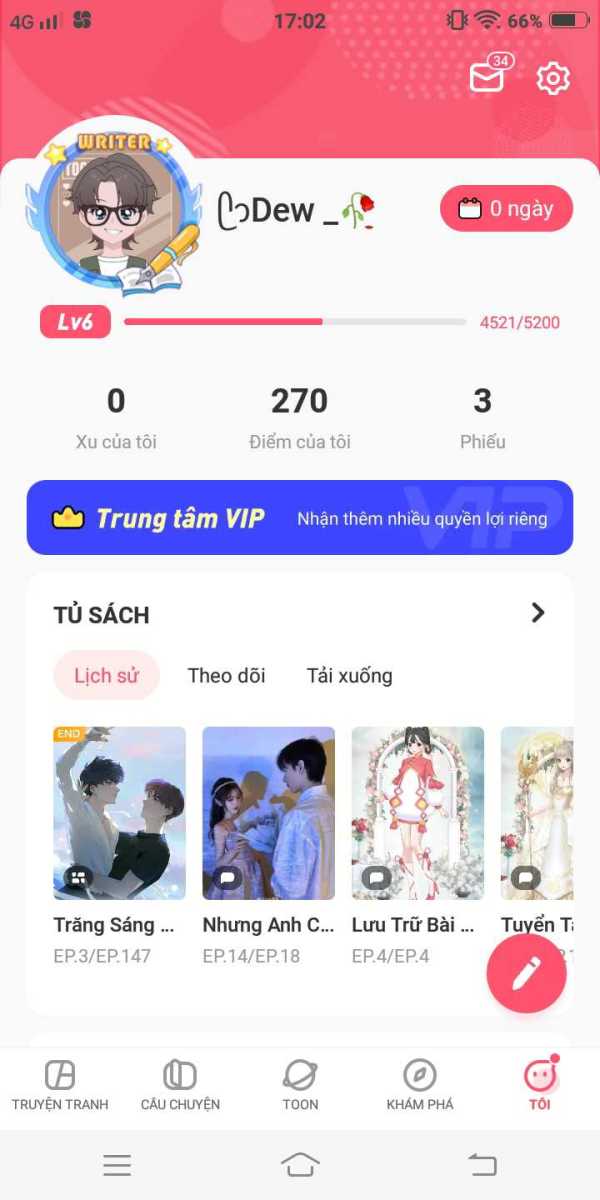Screen dimensions: 600x1200
Task: Open the Trăng Sáng comic cover
Action: click(120, 813)
